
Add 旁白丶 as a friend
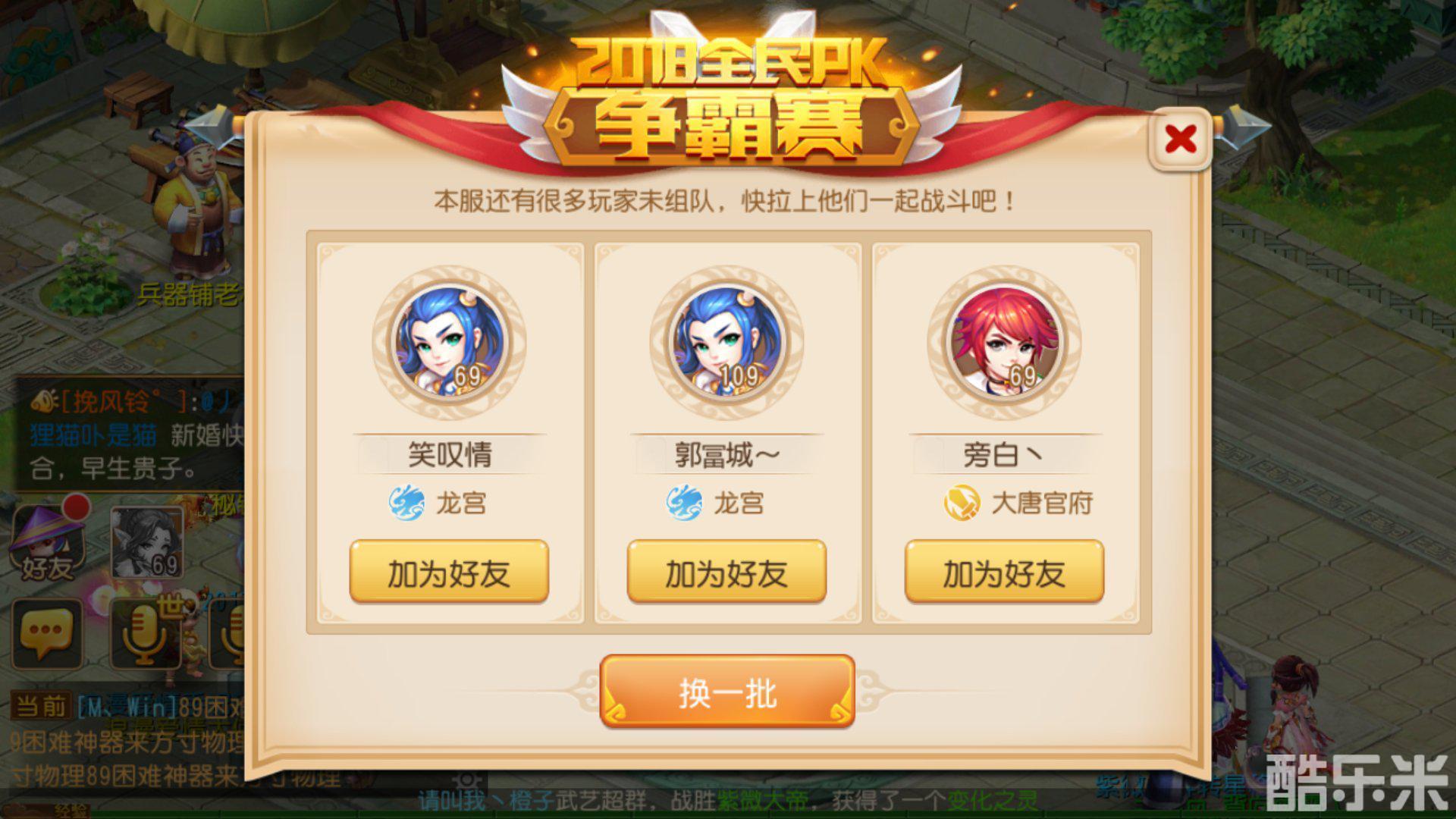pos(1003,573)
